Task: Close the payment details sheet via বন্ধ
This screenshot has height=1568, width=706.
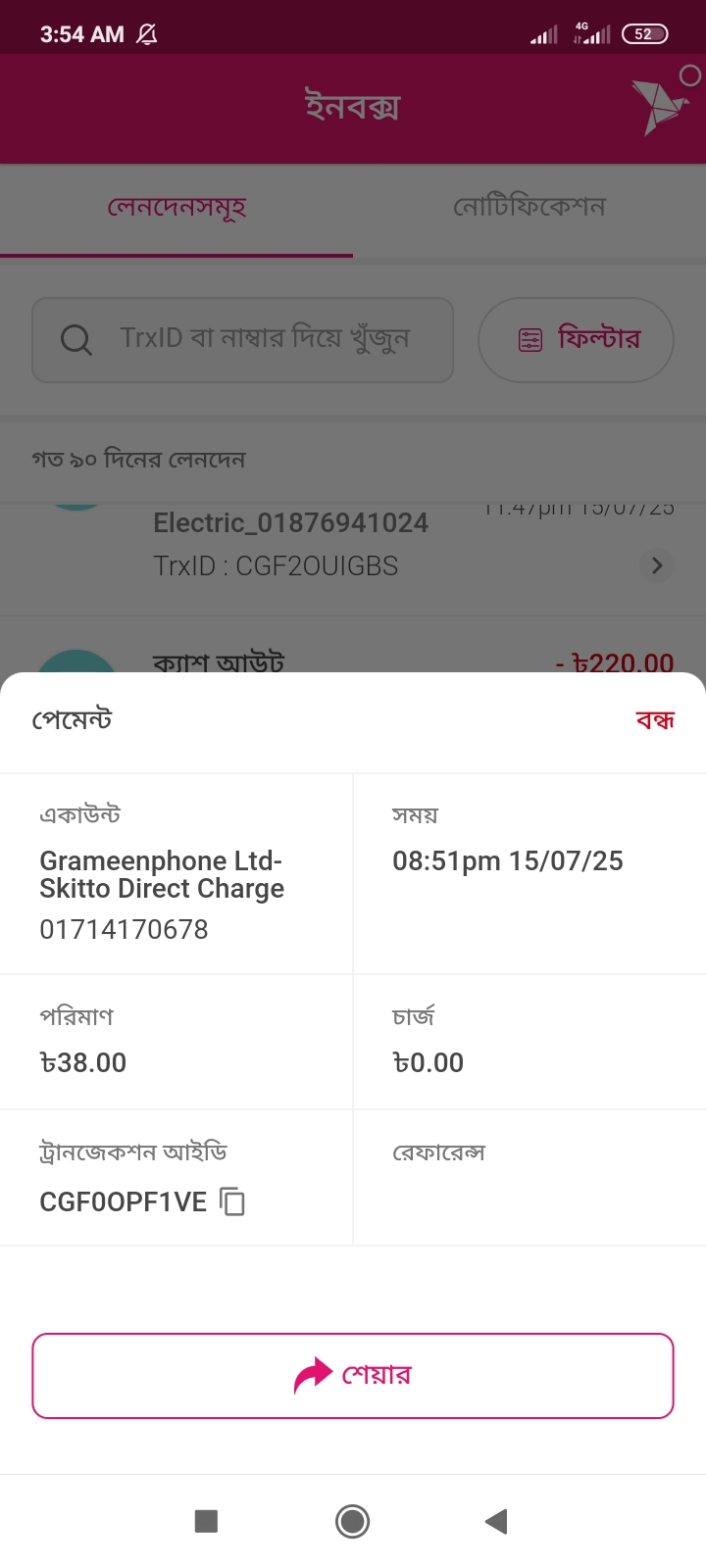Action: click(655, 720)
